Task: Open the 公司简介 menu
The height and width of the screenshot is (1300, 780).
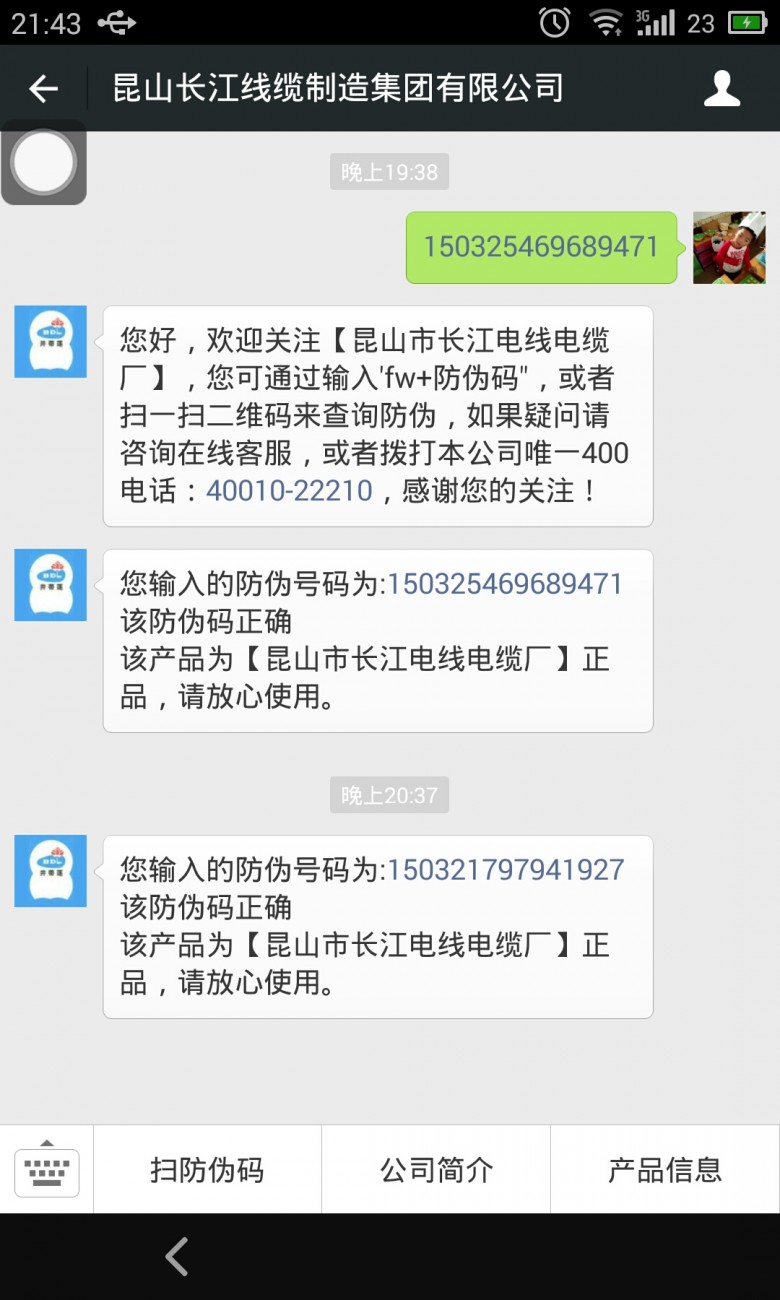Action: tap(436, 1169)
